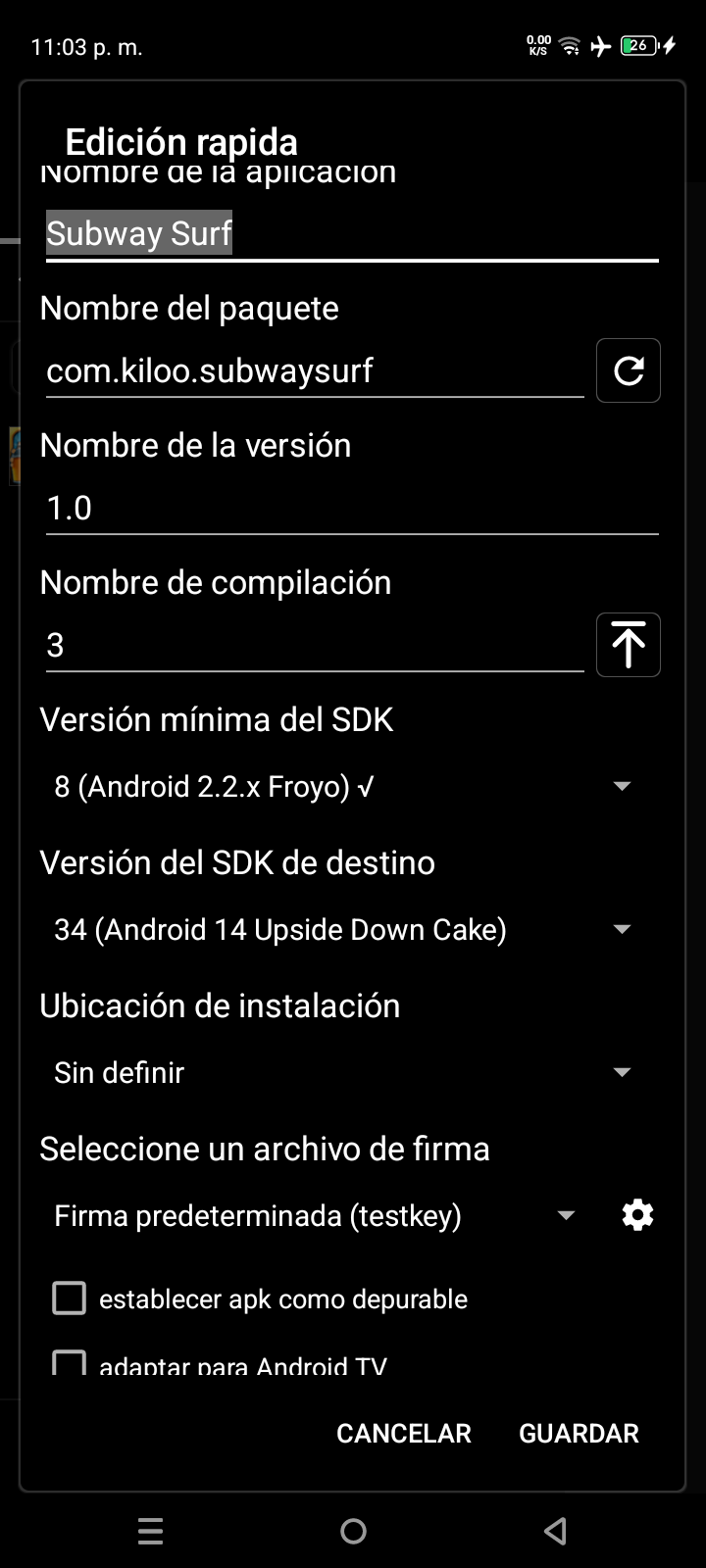The image size is (706, 1568).
Task: Tap GUARDAR to save changes
Action: point(579,1433)
